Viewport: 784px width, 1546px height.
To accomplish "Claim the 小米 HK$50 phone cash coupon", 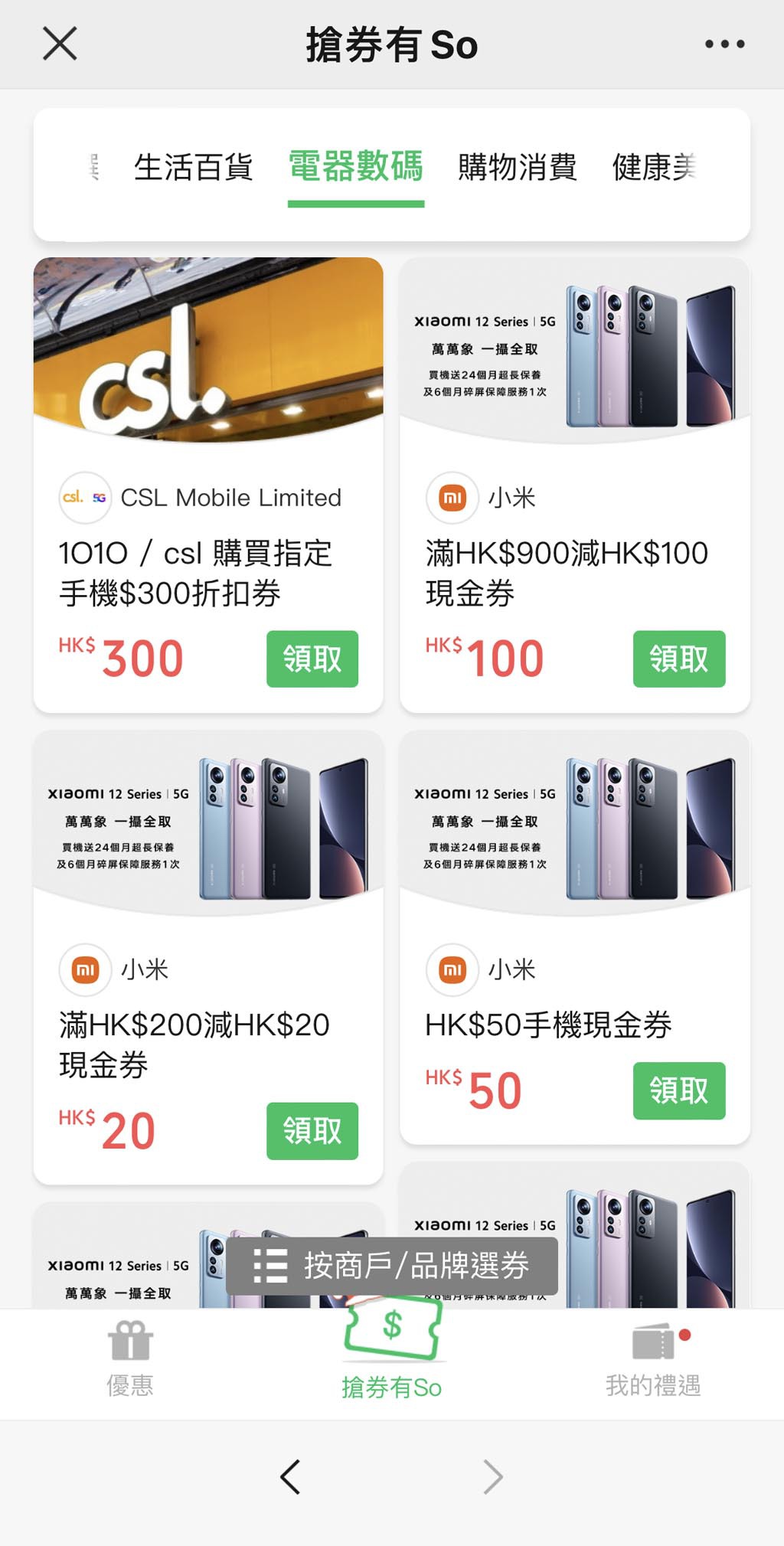I will tap(678, 1090).
